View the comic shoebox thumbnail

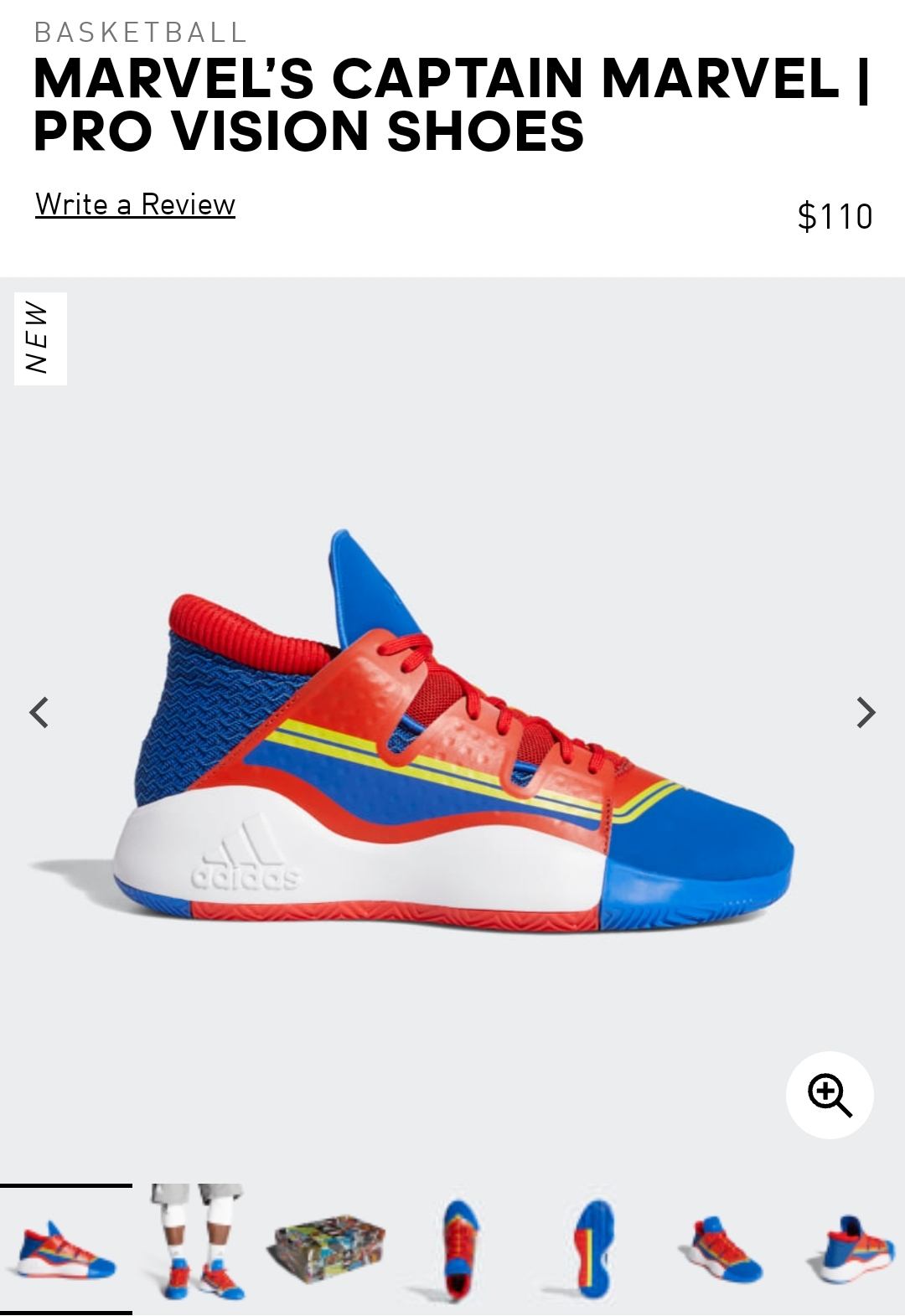pos(328,1248)
